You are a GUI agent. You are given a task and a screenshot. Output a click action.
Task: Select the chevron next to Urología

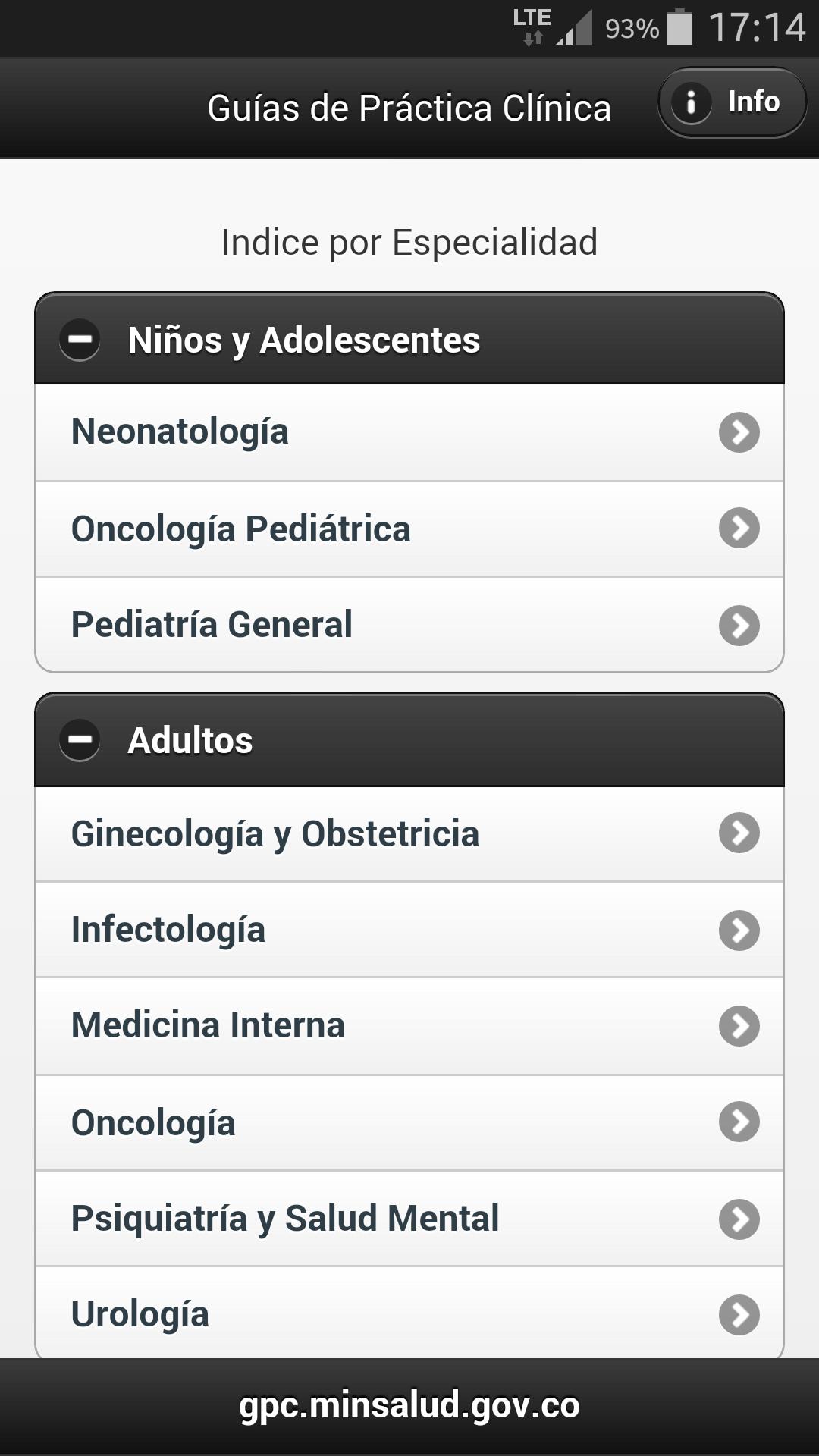pos(739,1314)
